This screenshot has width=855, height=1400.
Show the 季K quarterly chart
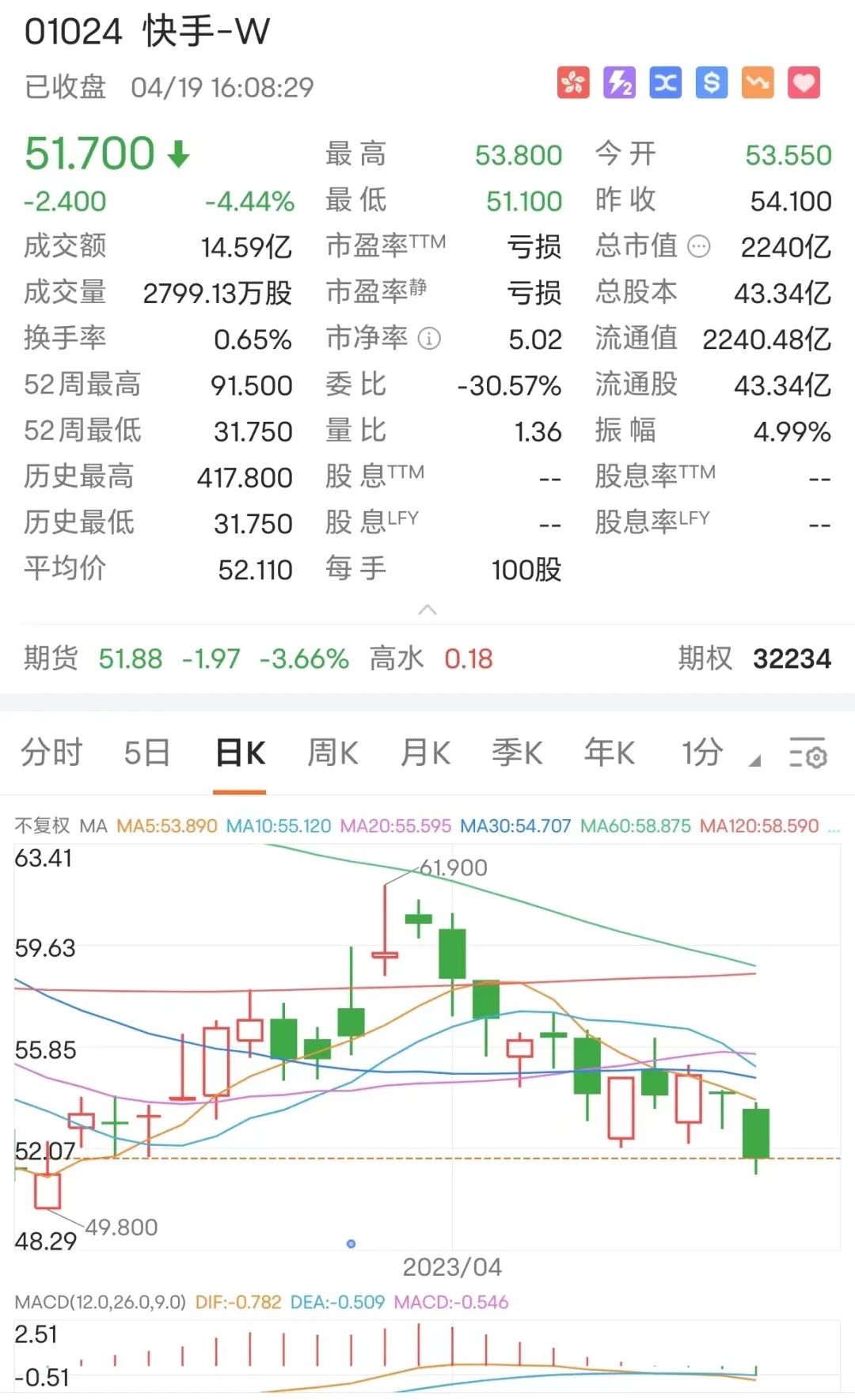517,753
